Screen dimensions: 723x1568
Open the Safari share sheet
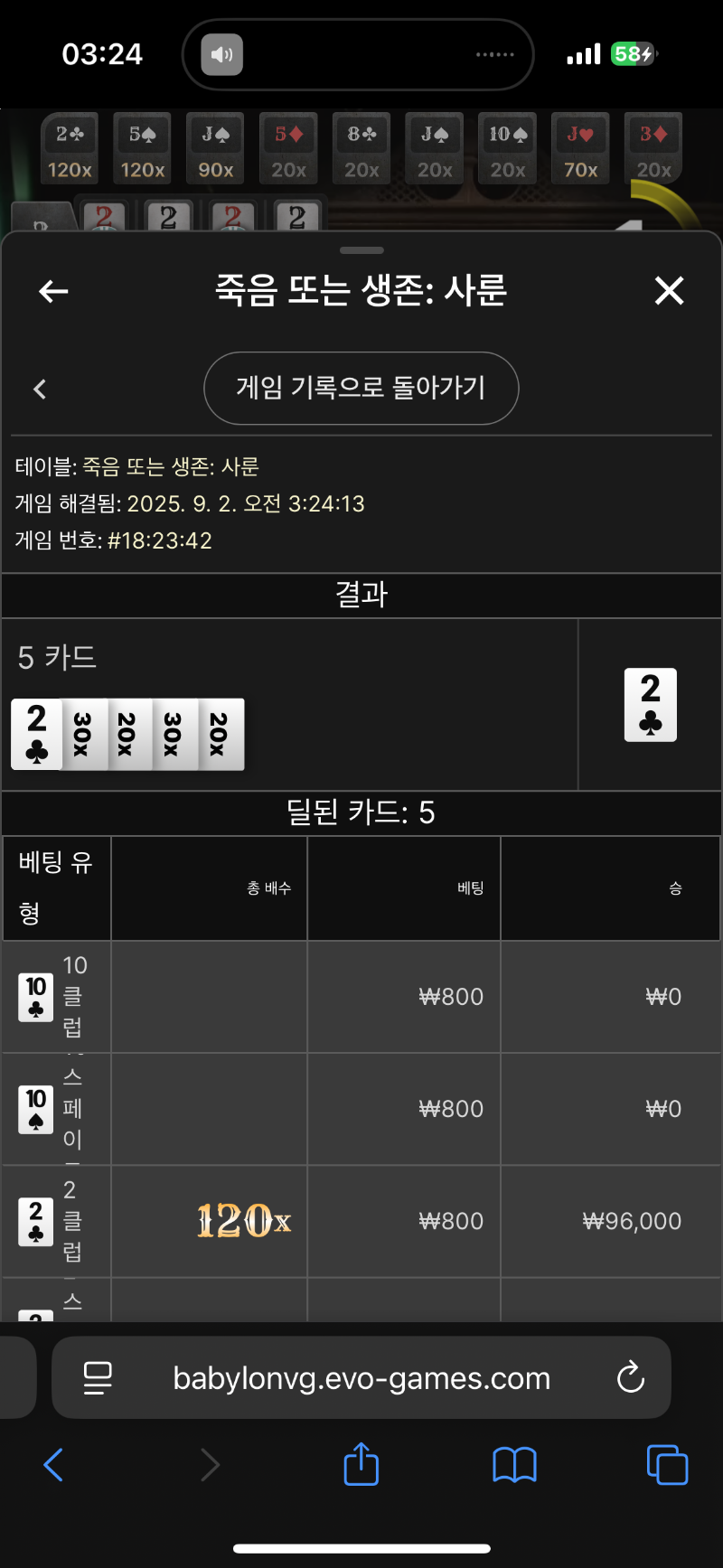[x=361, y=1464]
